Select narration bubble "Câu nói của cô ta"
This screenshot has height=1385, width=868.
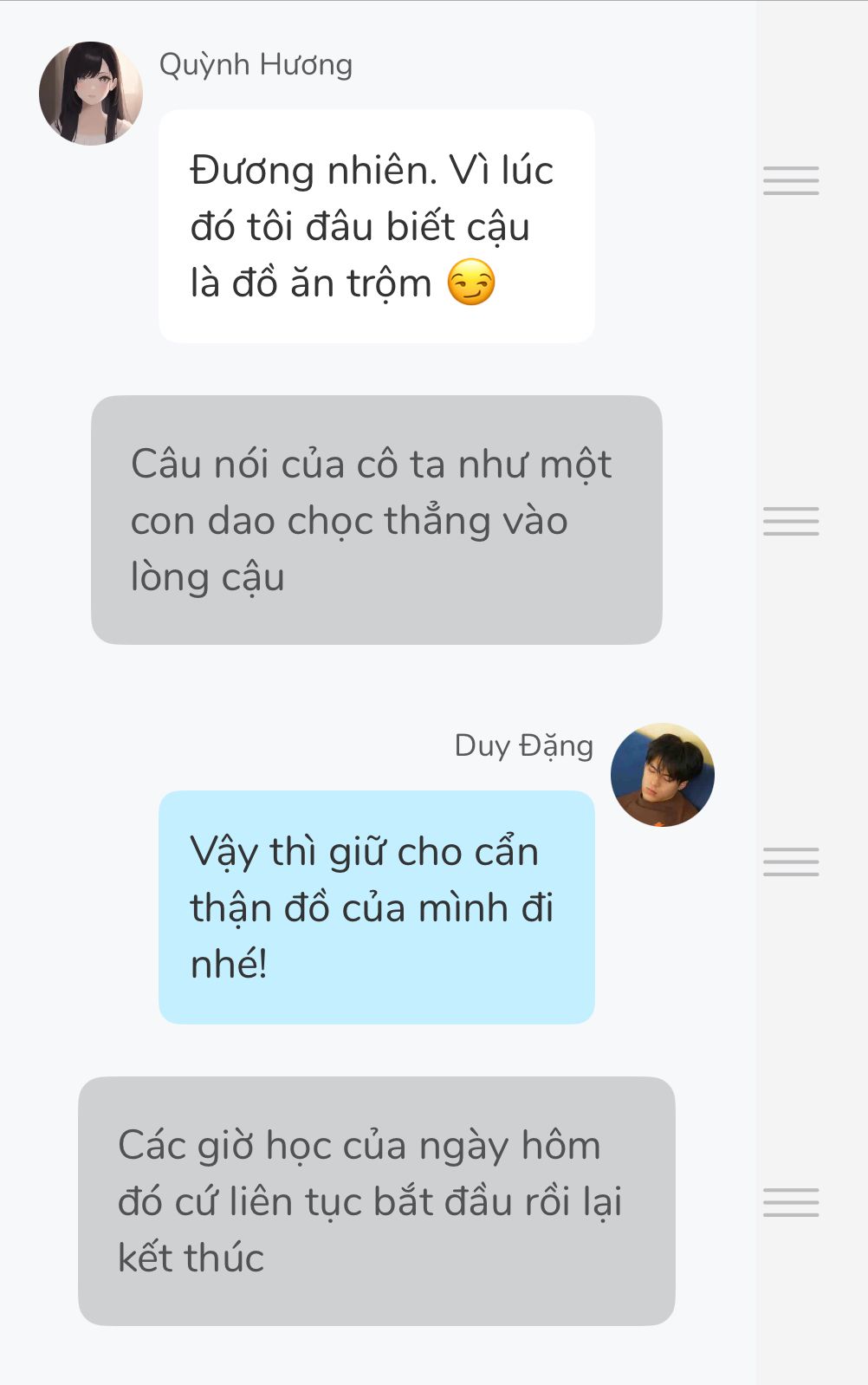376,520
